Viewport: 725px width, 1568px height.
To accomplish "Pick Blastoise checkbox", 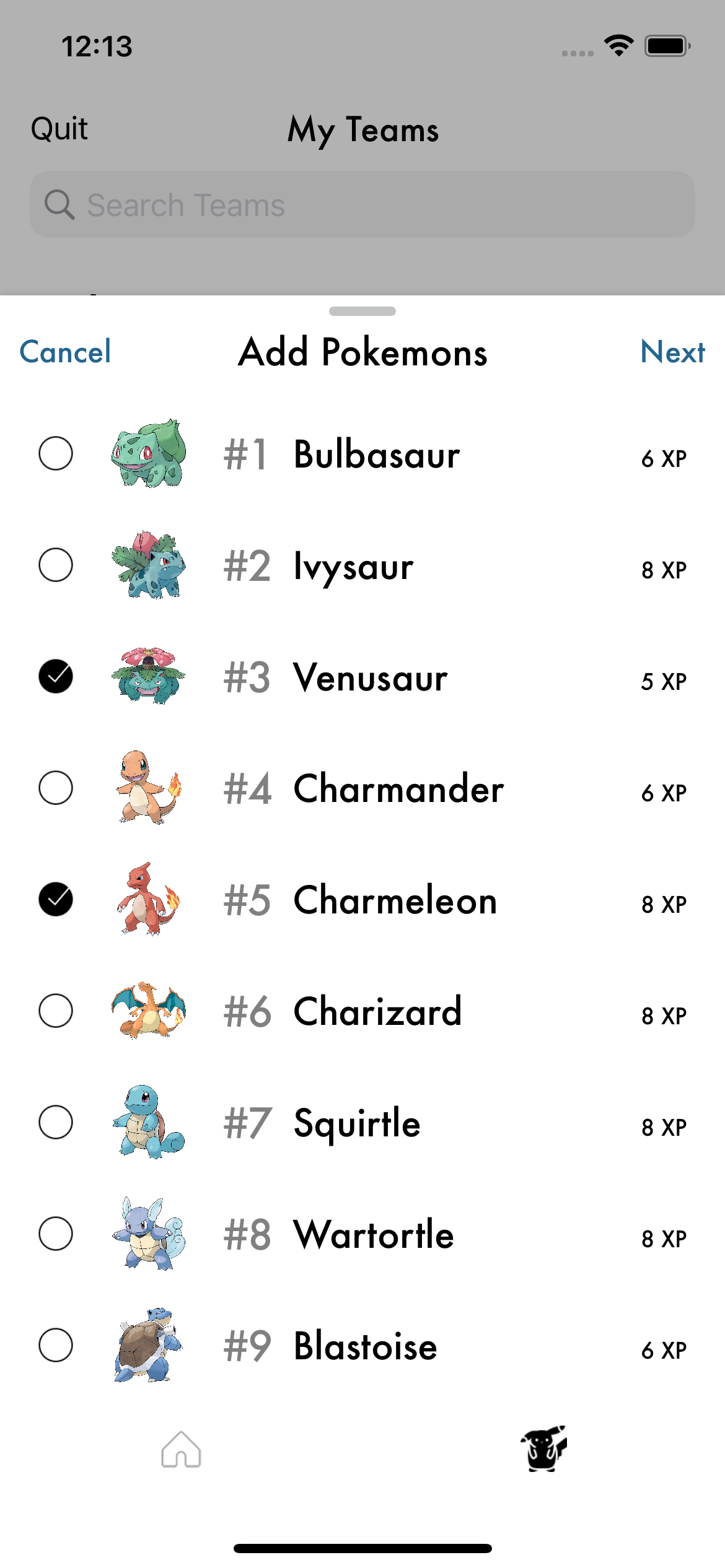I will 56,1345.
